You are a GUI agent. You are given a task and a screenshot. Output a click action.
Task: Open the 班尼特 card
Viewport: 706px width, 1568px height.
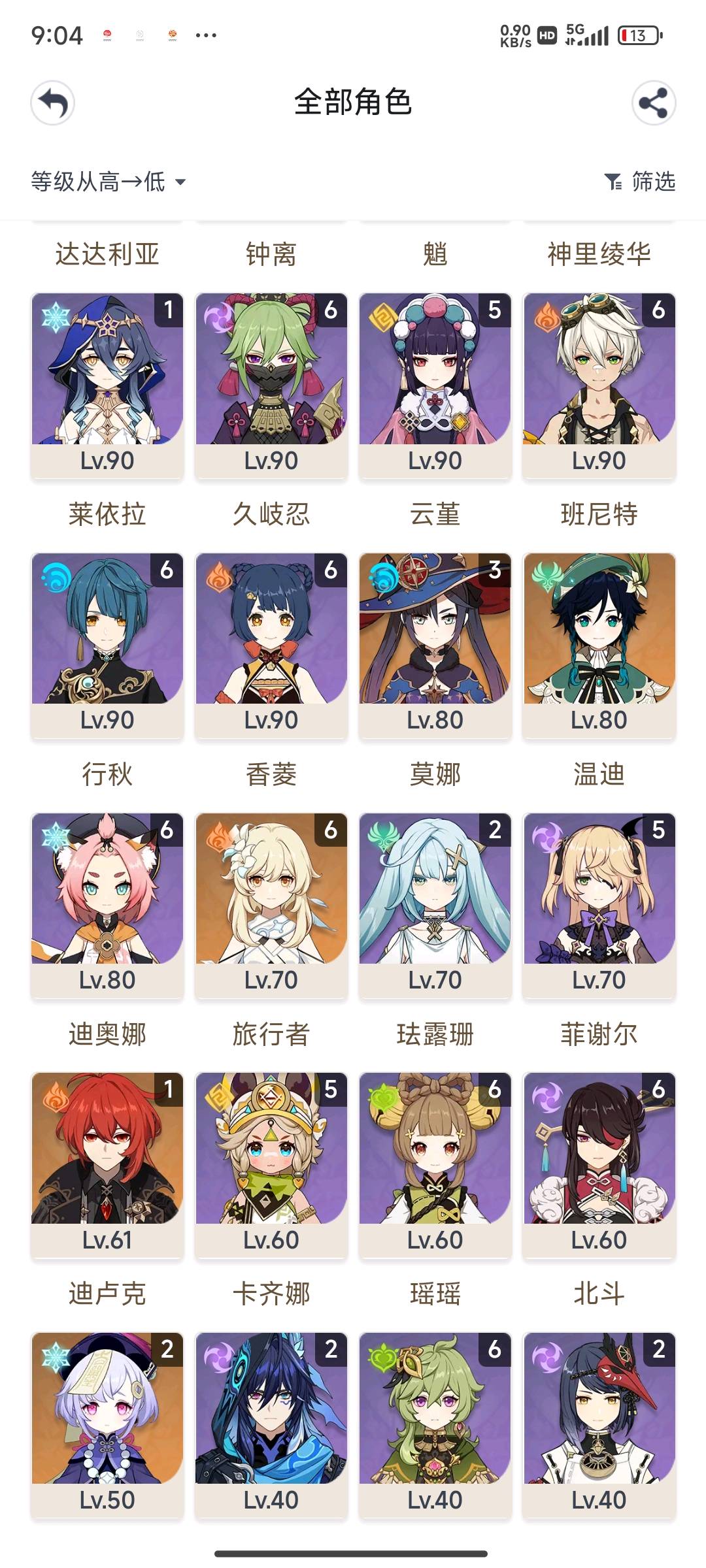pos(599,385)
